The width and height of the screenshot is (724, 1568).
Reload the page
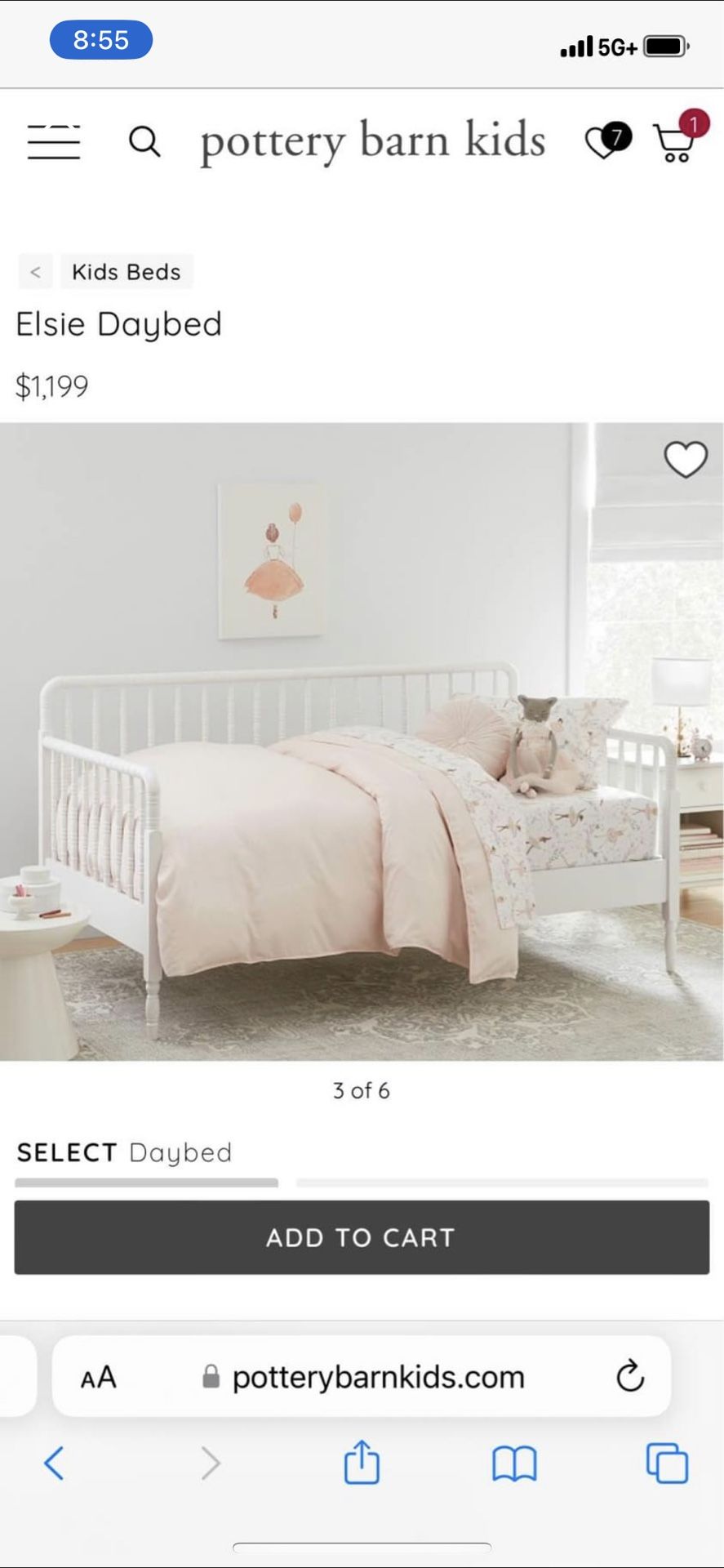(x=630, y=1377)
